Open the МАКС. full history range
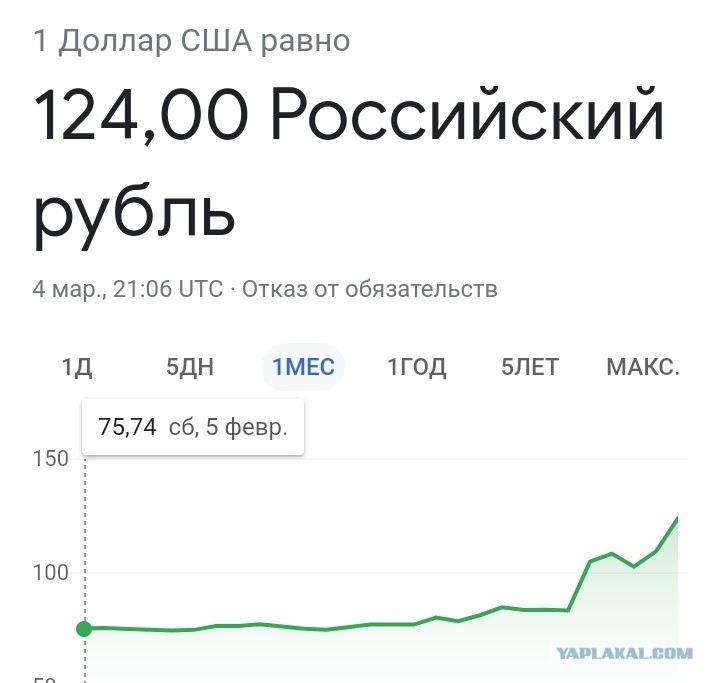The height and width of the screenshot is (683, 719). tap(643, 367)
